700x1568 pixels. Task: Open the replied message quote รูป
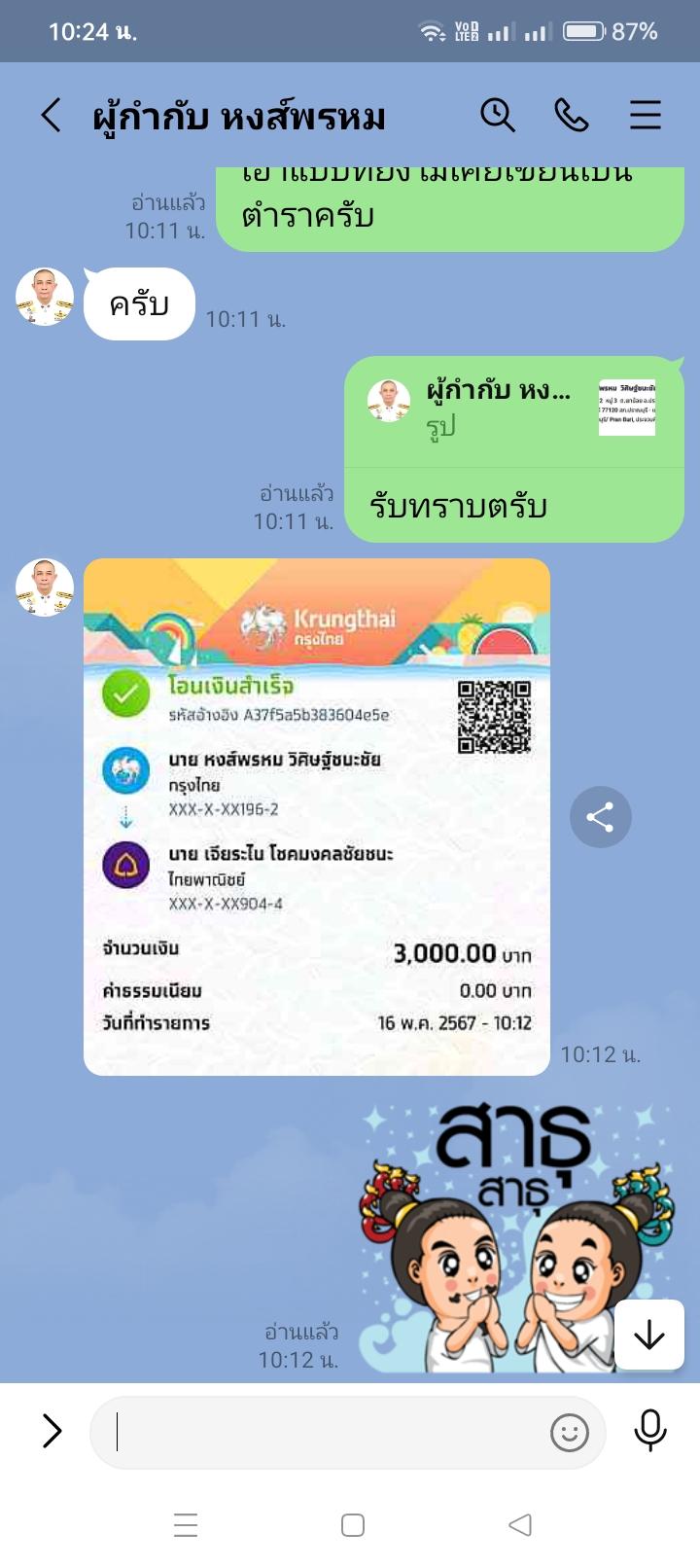pyautogui.click(x=513, y=409)
